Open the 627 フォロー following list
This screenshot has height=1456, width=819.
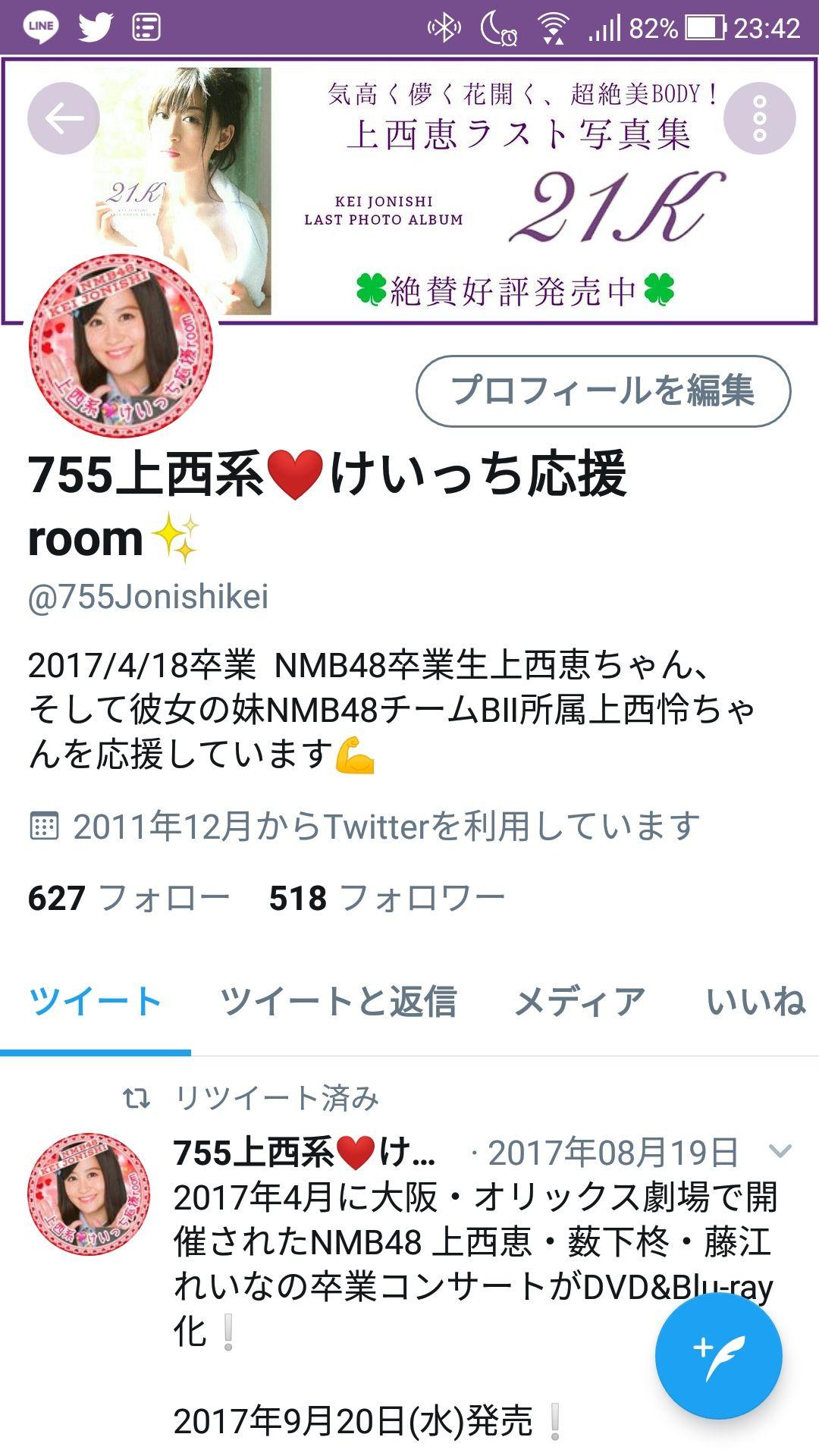[128, 898]
